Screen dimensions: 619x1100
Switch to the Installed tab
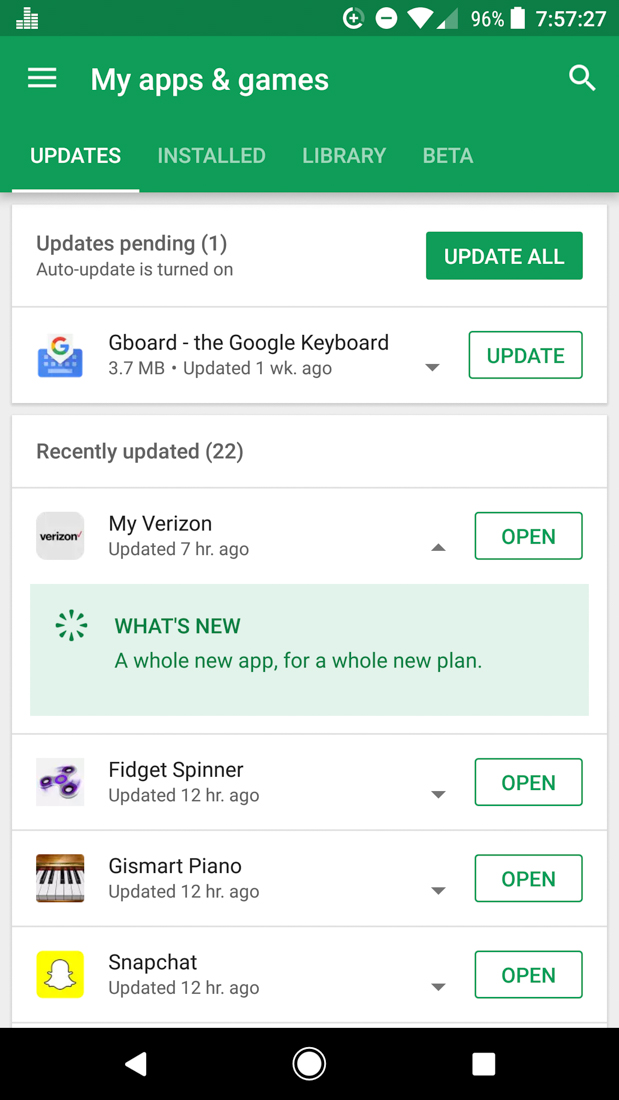click(x=211, y=156)
